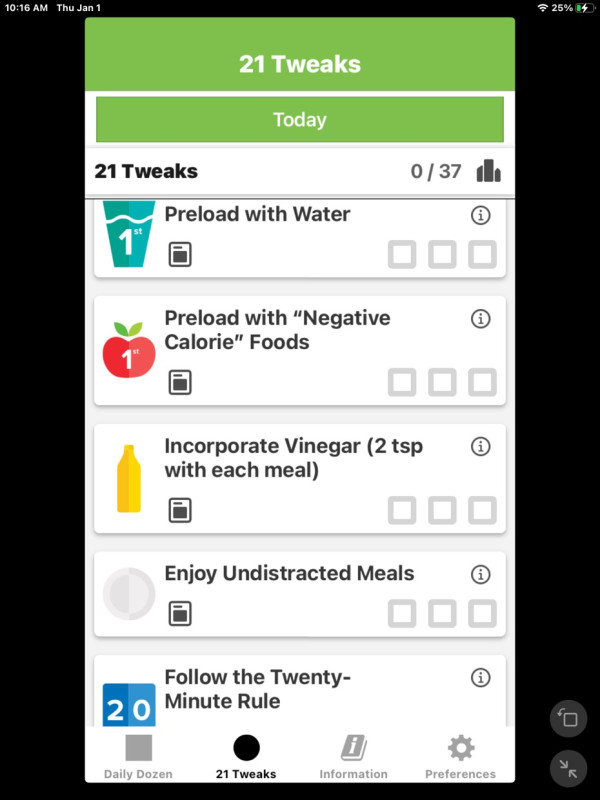Viewport: 600px width, 800px height.
Task: Mark middle checkbox for Incorporate Vinegar
Action: 442,510
